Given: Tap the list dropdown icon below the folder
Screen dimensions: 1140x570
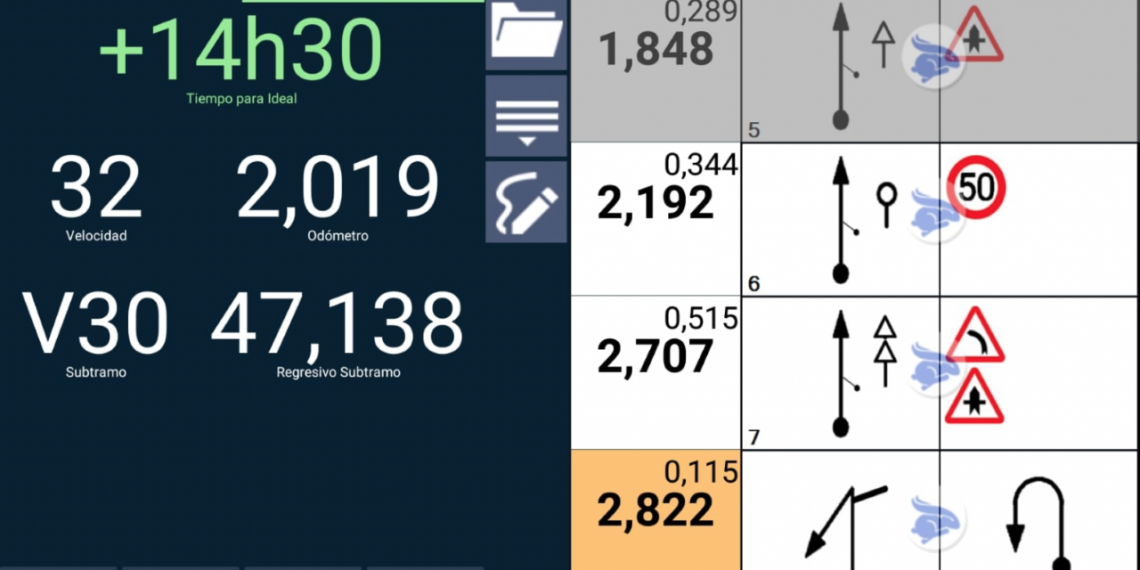Looking at the screenshot, I should point(526,116).
